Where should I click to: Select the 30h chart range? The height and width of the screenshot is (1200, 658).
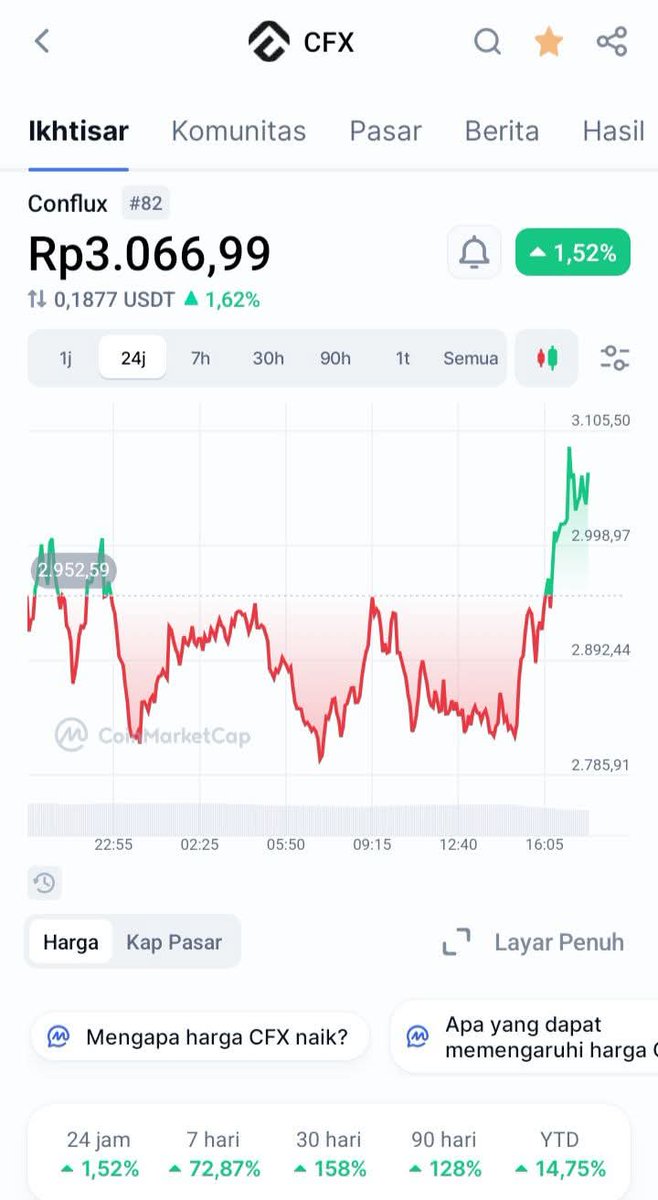pyautogui.click(x=268, y=358)
